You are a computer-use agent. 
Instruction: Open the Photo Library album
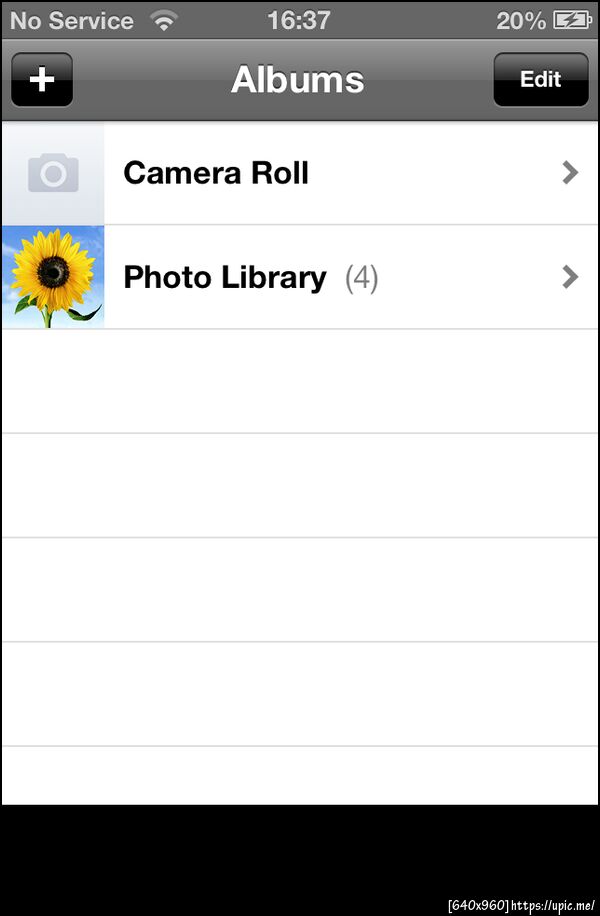(x=300, y=277)
